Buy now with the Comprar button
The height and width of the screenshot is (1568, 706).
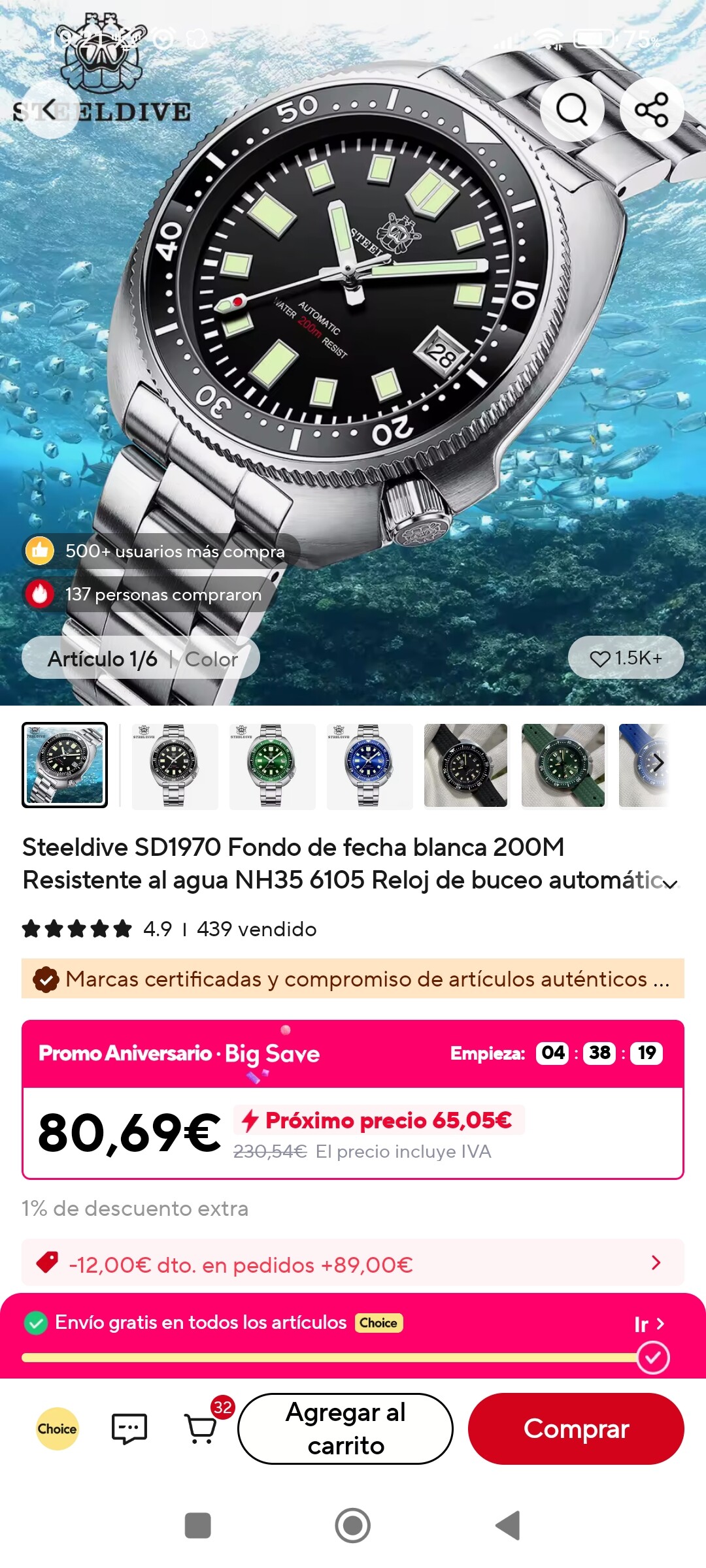[x=576, y=1429]
